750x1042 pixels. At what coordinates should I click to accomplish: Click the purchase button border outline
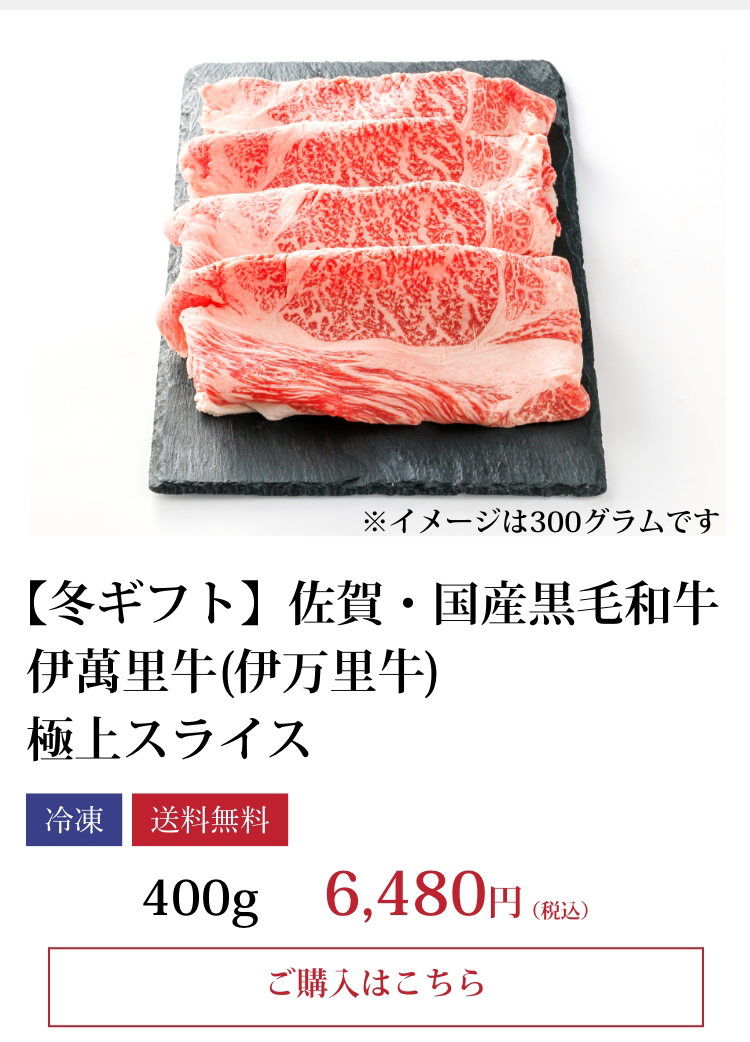coord(375,948)
